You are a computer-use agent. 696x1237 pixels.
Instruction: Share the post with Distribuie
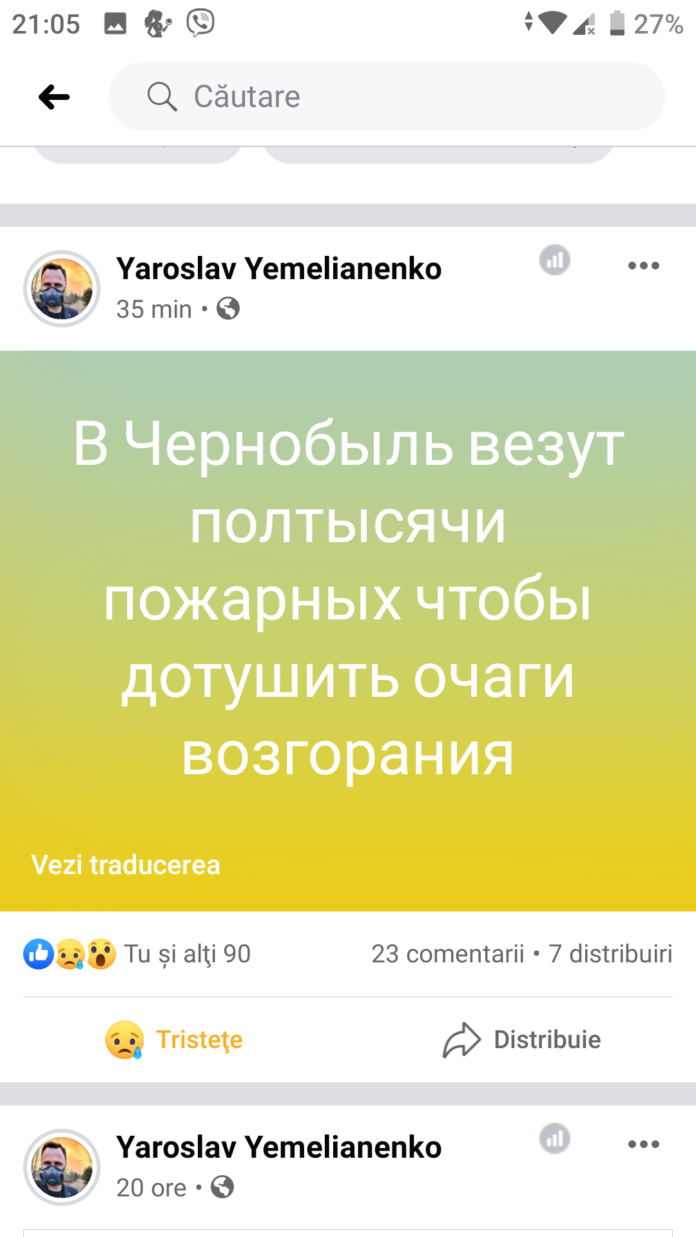pyautogui.click(x=522, y=1040)
